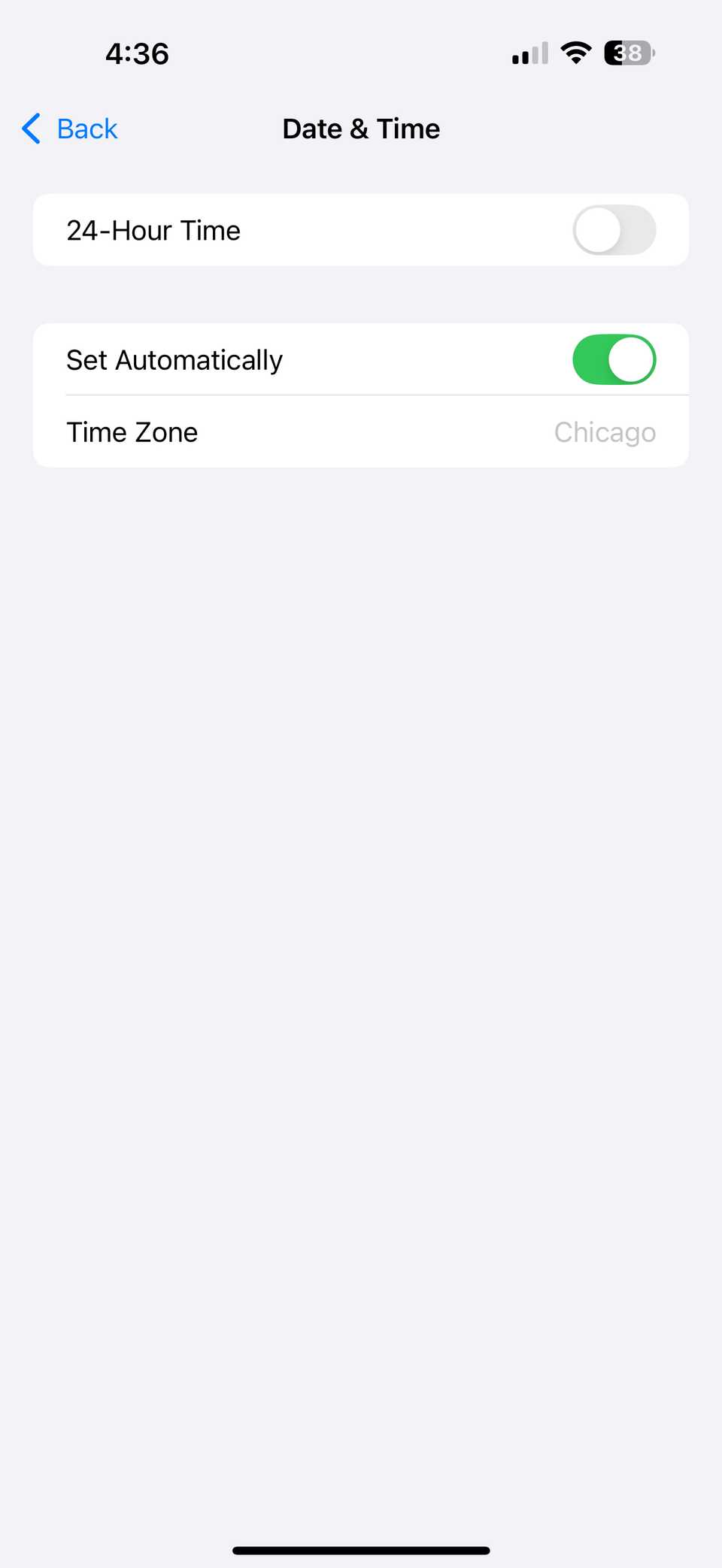
Task: Click the home indicator bar at bottom
Action: (x=361, y=1548)
